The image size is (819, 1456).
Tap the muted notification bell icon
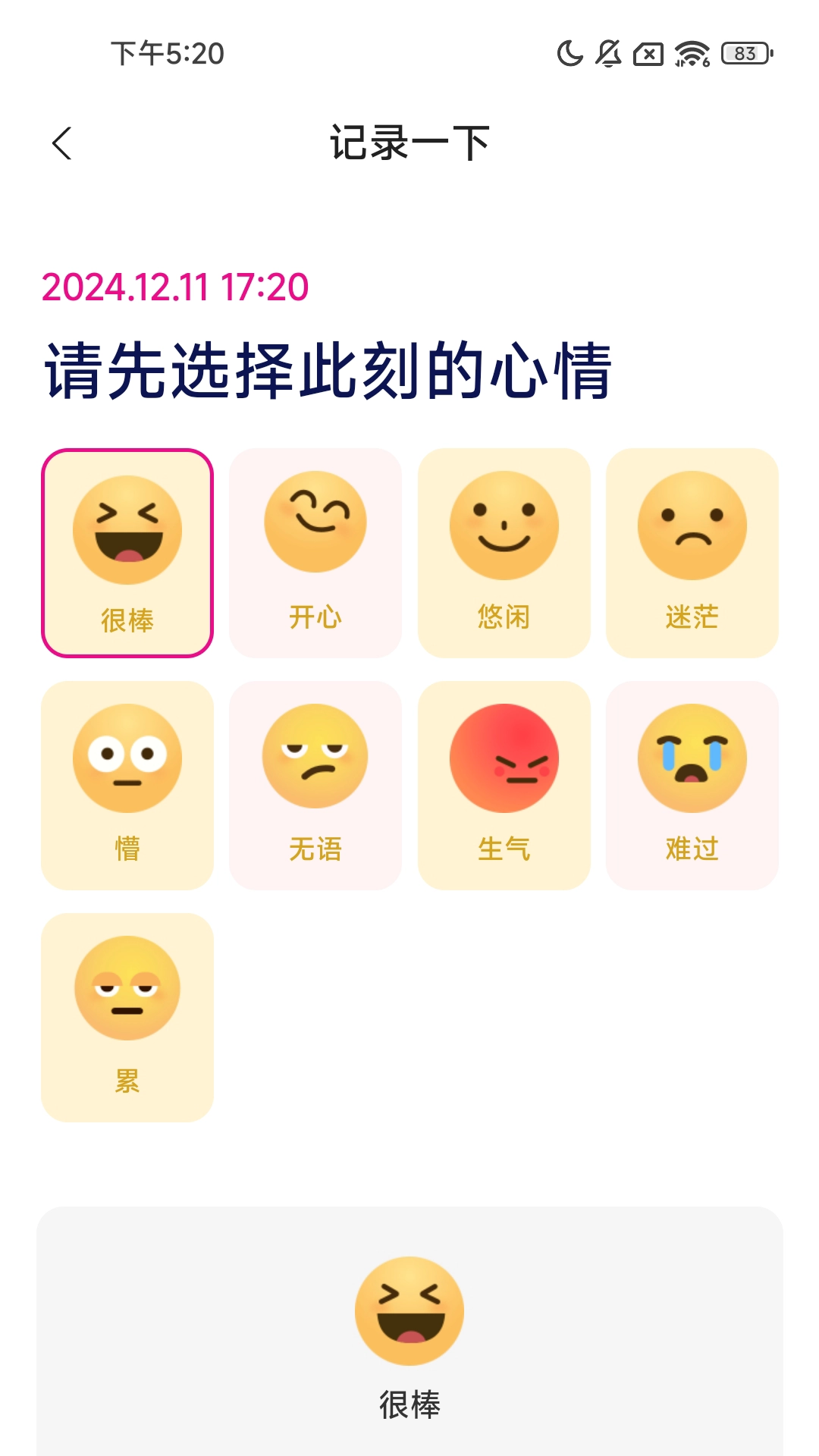pyautogui.click(x=607, y=54)
